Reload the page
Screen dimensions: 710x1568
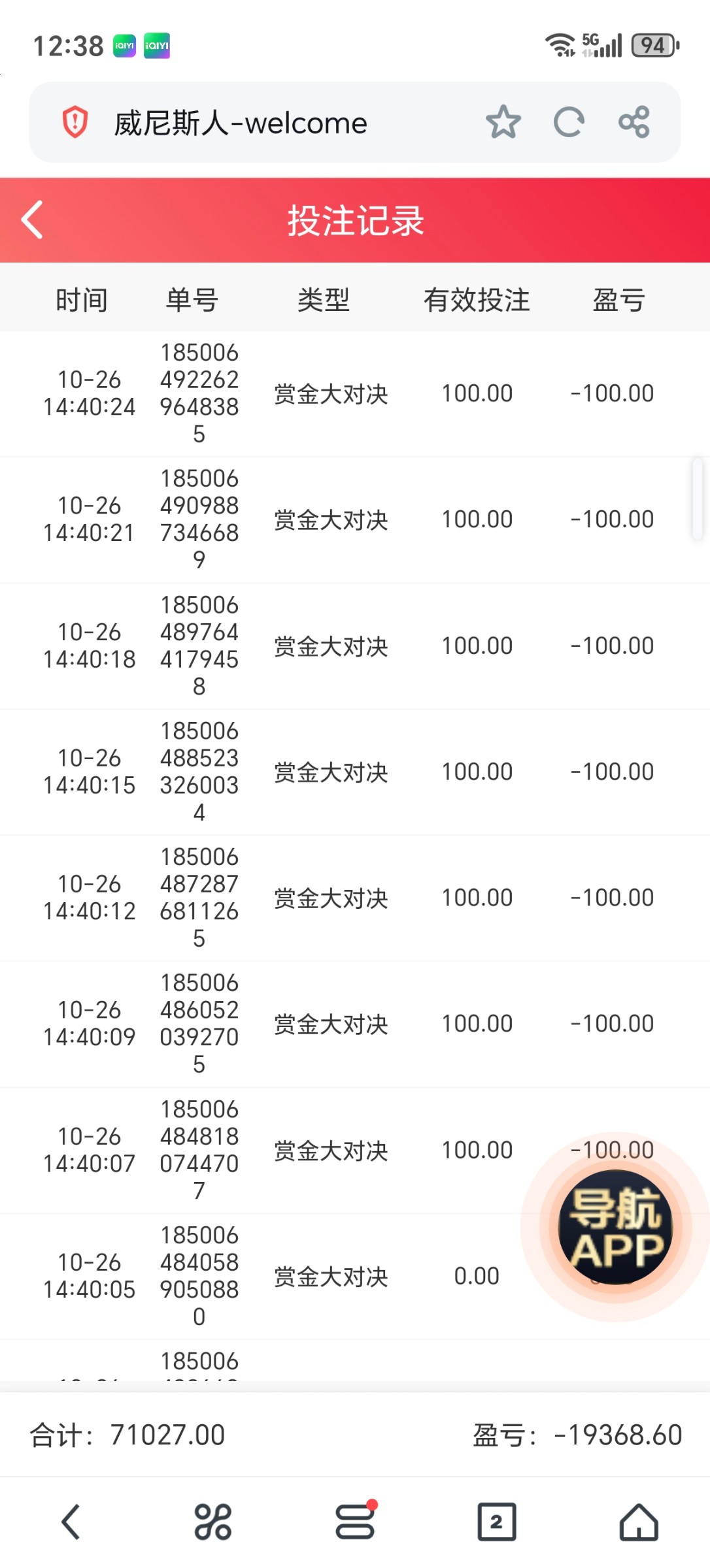click(568, 122)
